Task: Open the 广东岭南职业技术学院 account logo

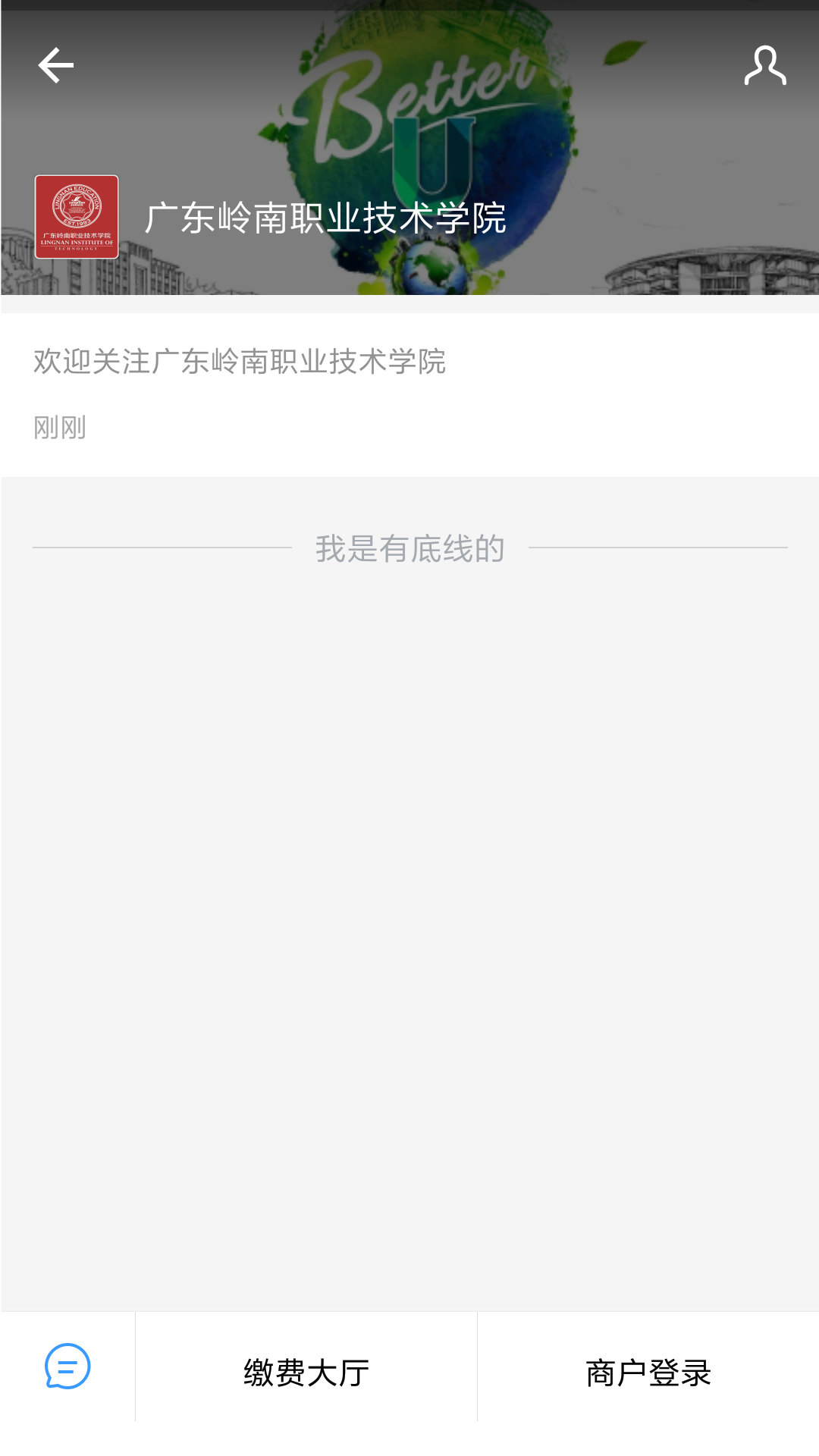Action: 77,217
